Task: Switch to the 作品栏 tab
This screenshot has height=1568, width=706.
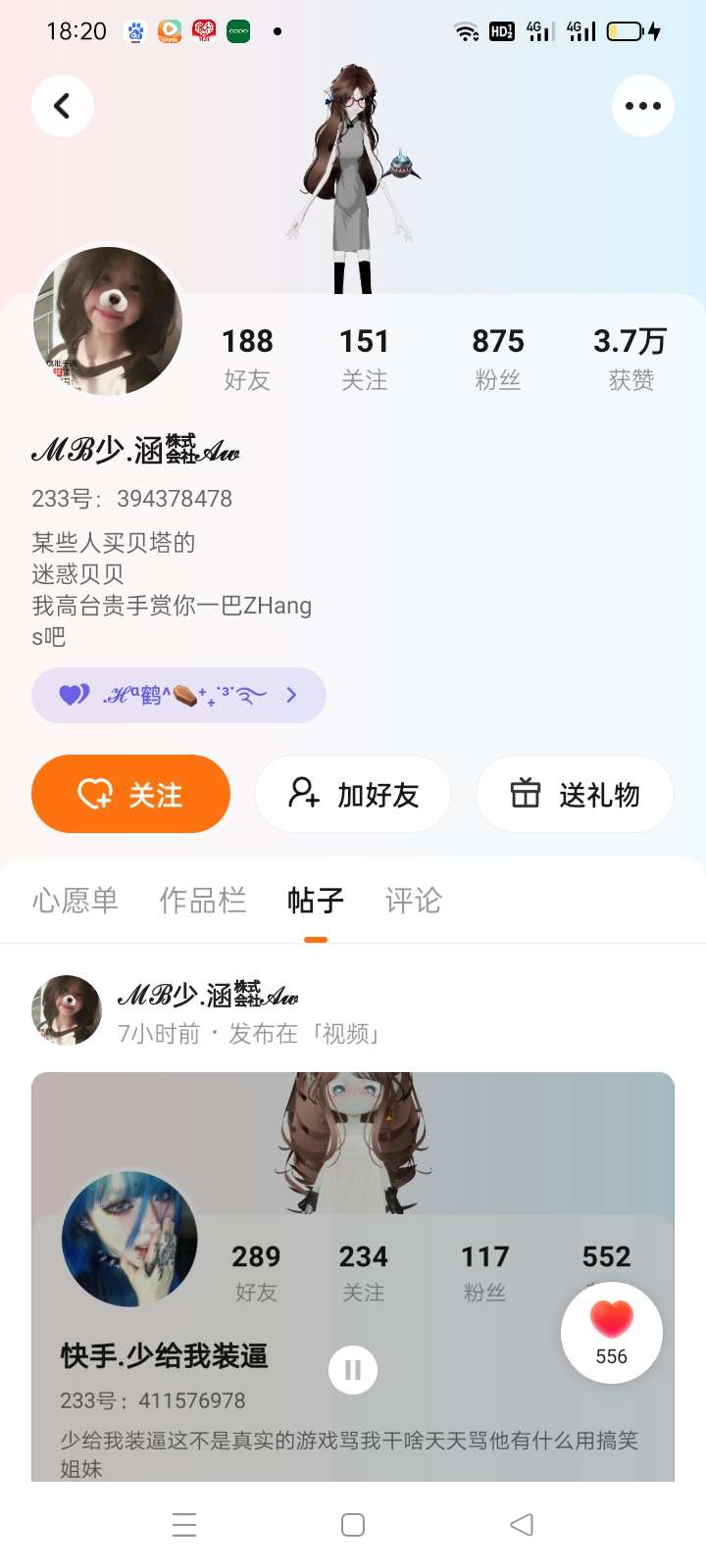Action: click(203, 900)
